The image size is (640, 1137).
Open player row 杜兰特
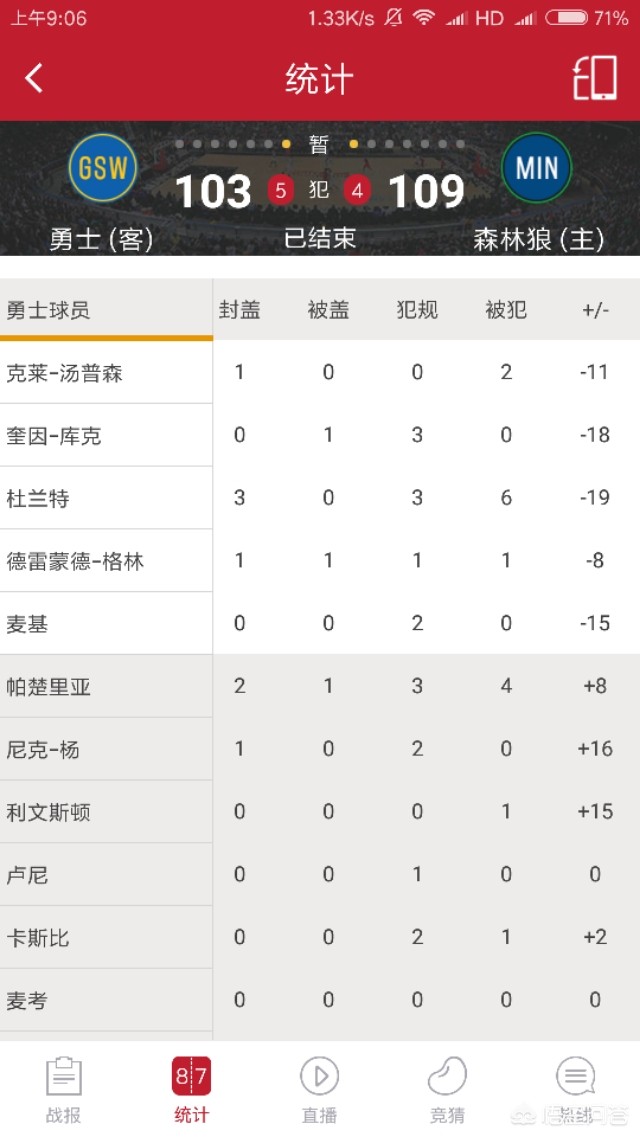(x=320, y=498)
